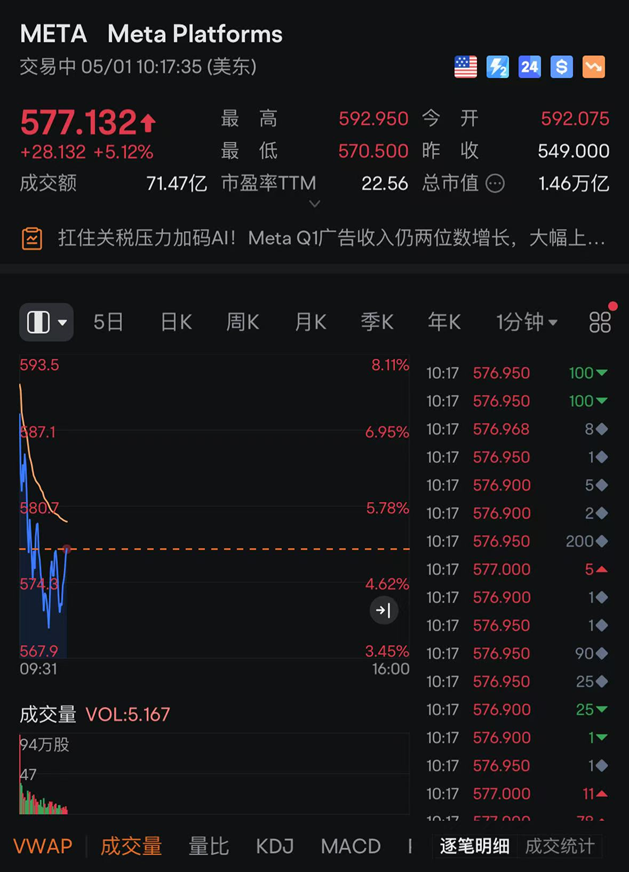629x872 pixels.
Task: Jump chart to latest with arrow button
Action: [x=384, y=610]
